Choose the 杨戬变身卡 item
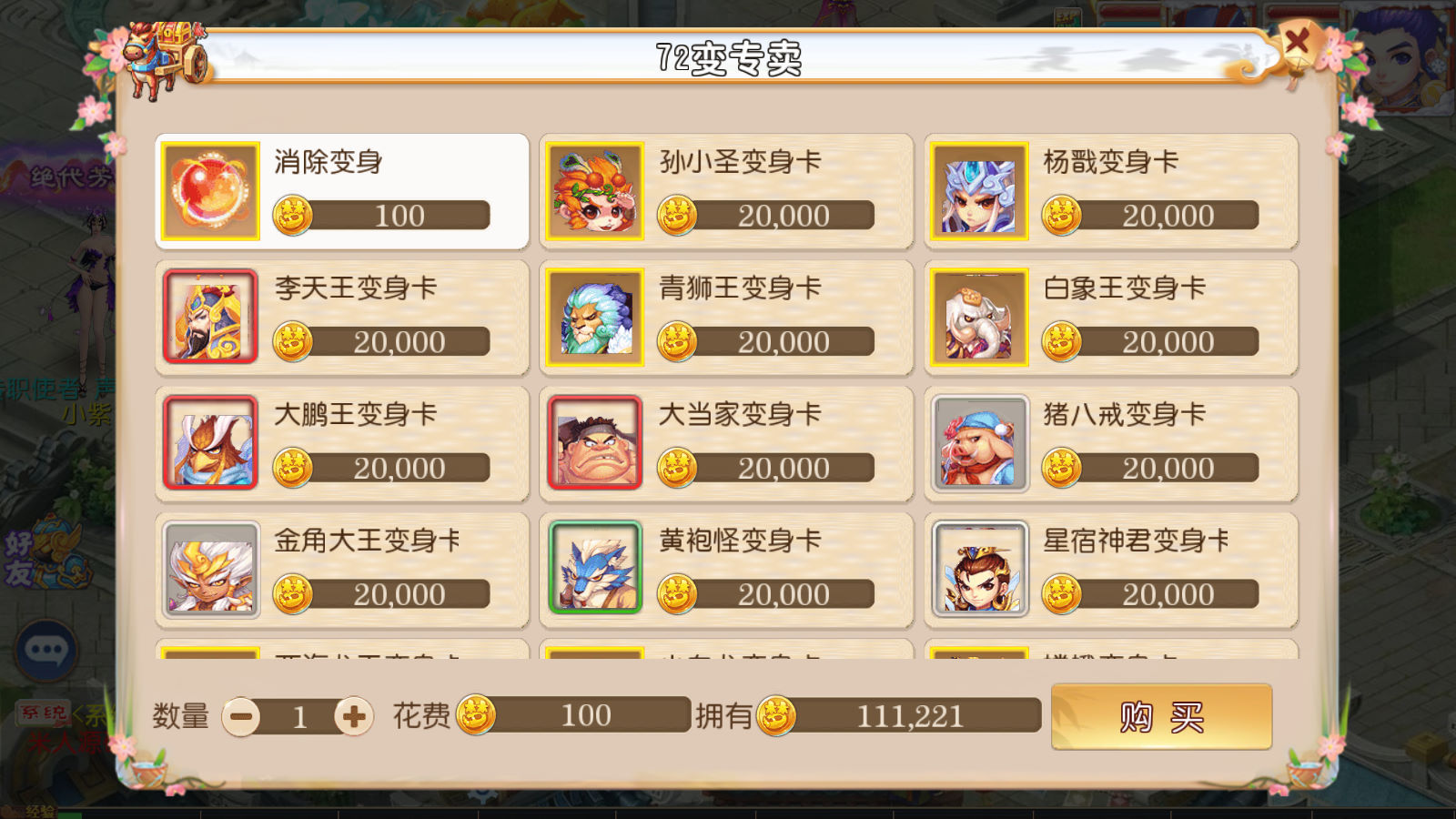Screen dimensions: 1456x819 click(x=1110, y=191)
